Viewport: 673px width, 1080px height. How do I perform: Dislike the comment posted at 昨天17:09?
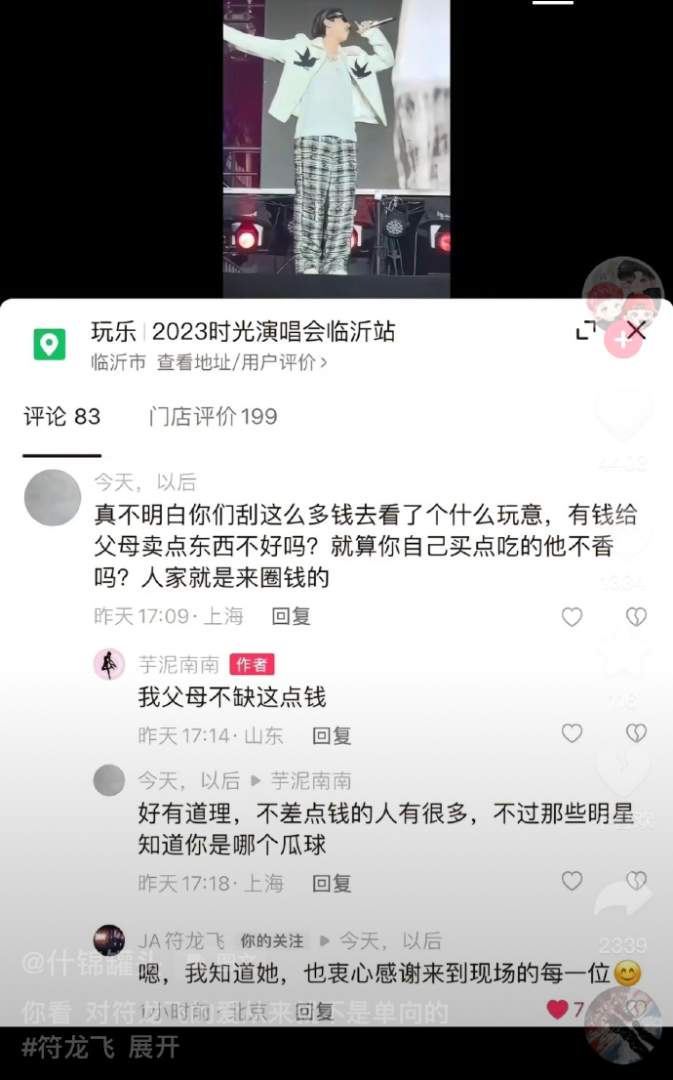coord(636,617)
